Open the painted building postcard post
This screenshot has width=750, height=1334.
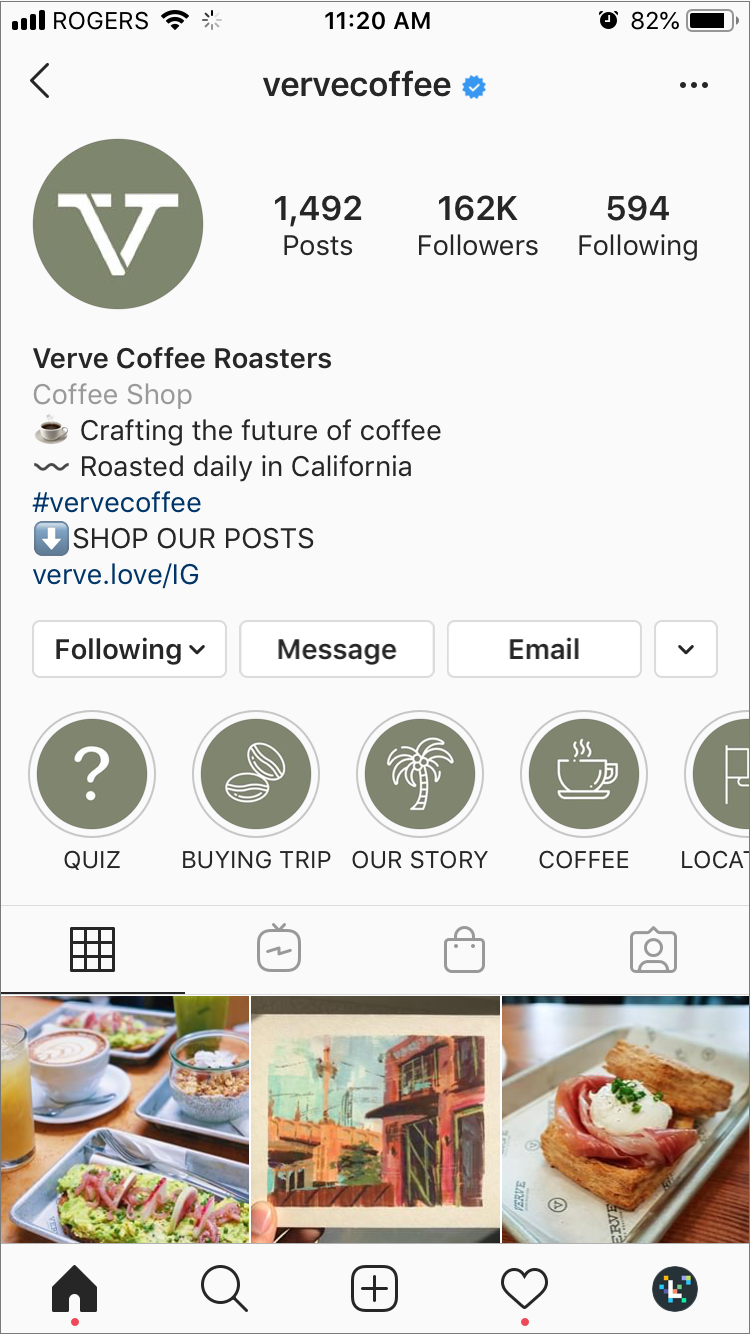click(375, 1120)
